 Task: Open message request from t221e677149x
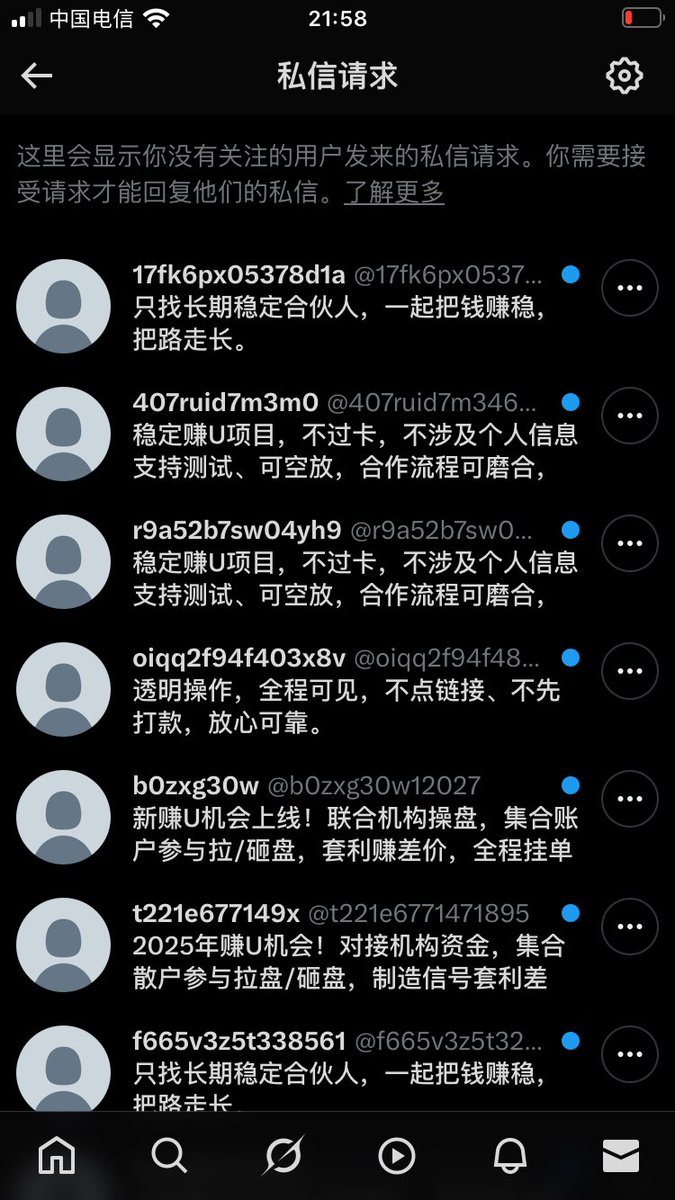tap(340, 947)
